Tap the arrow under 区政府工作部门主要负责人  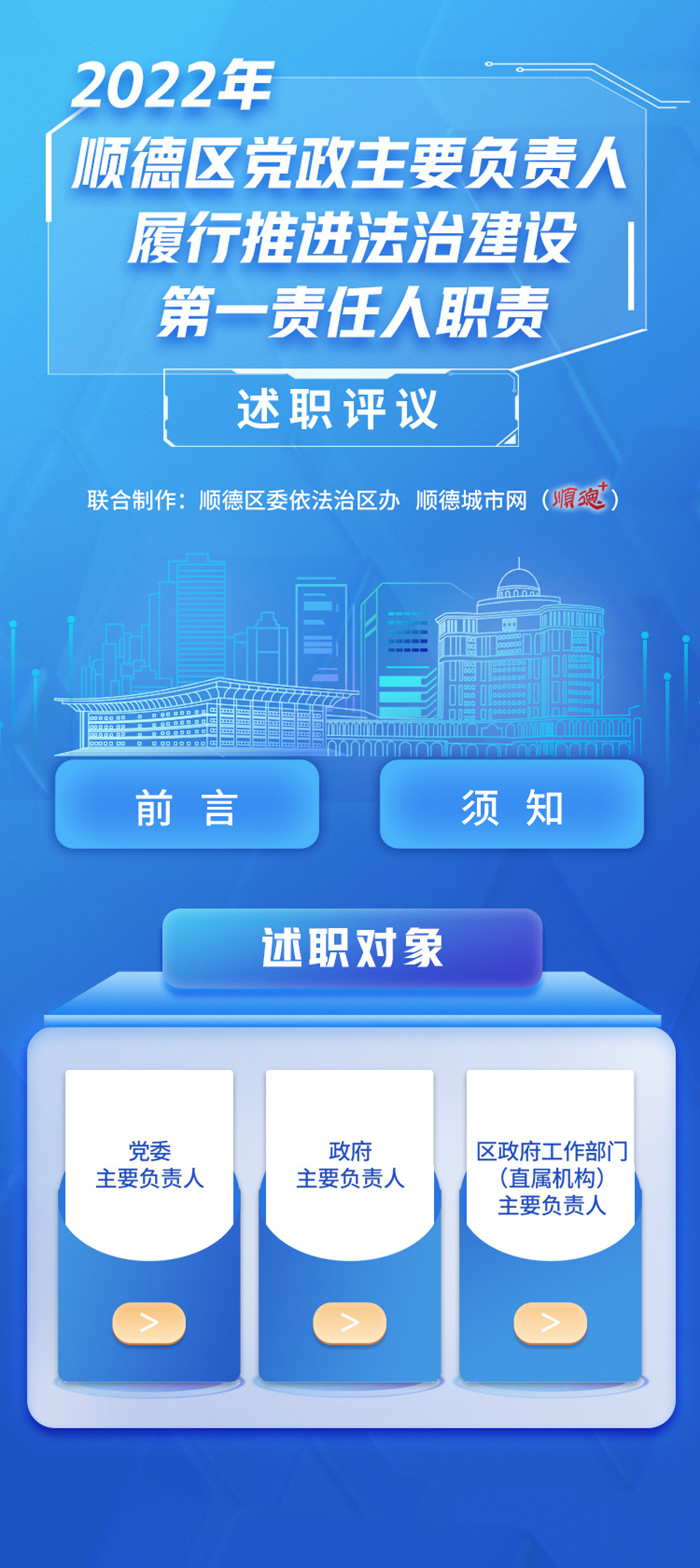[550, 1323]
